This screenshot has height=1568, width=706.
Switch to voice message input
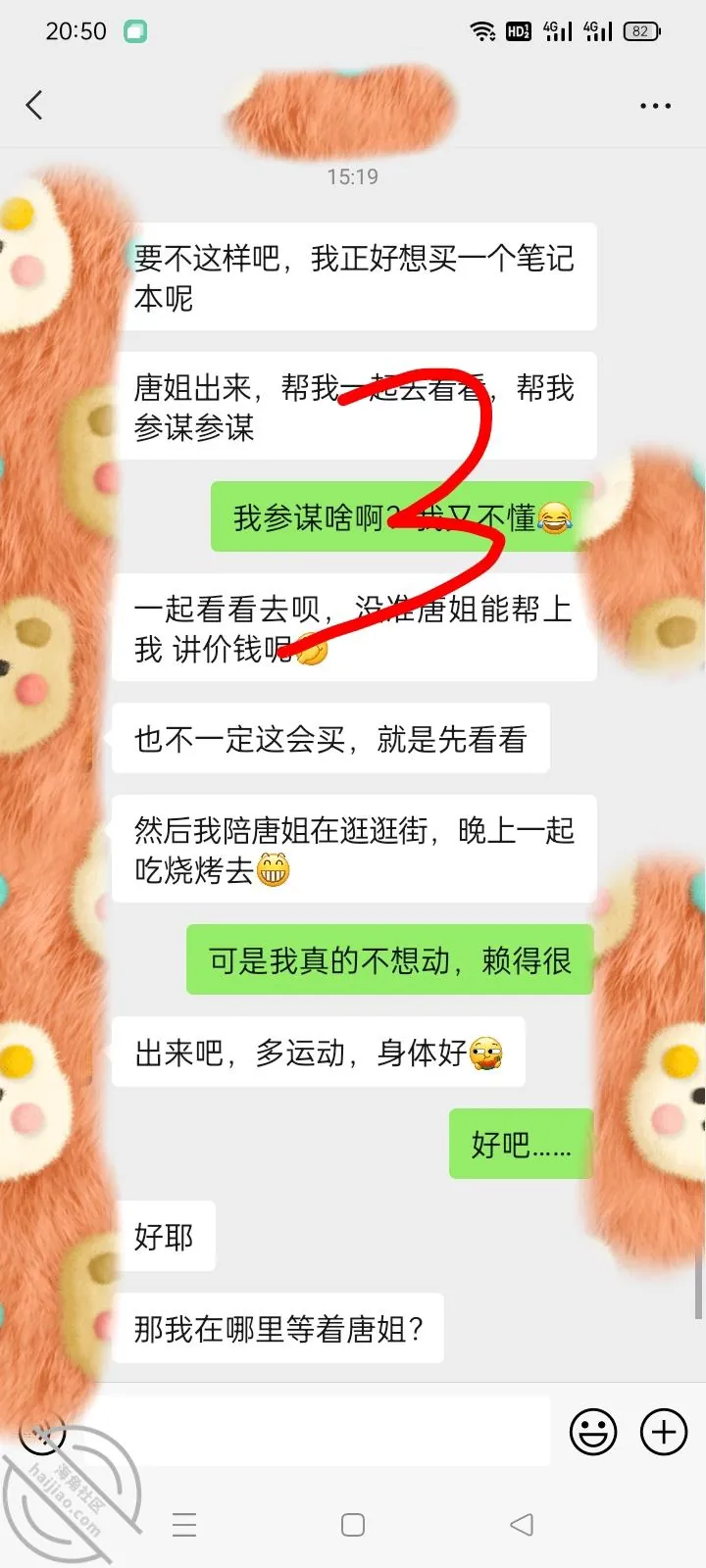point(42,1433)
